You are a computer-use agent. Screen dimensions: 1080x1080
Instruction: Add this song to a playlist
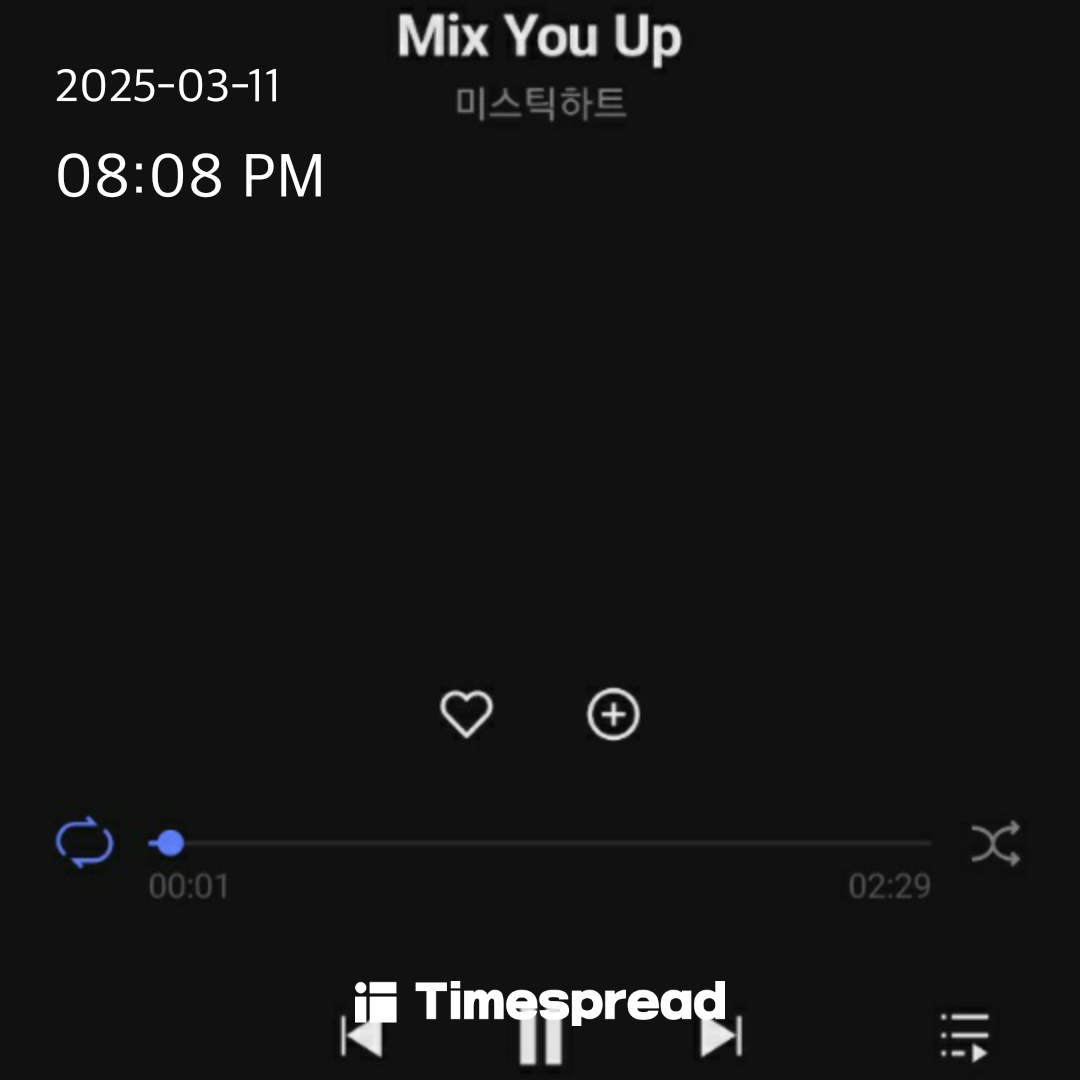click(x=613, y=714)
